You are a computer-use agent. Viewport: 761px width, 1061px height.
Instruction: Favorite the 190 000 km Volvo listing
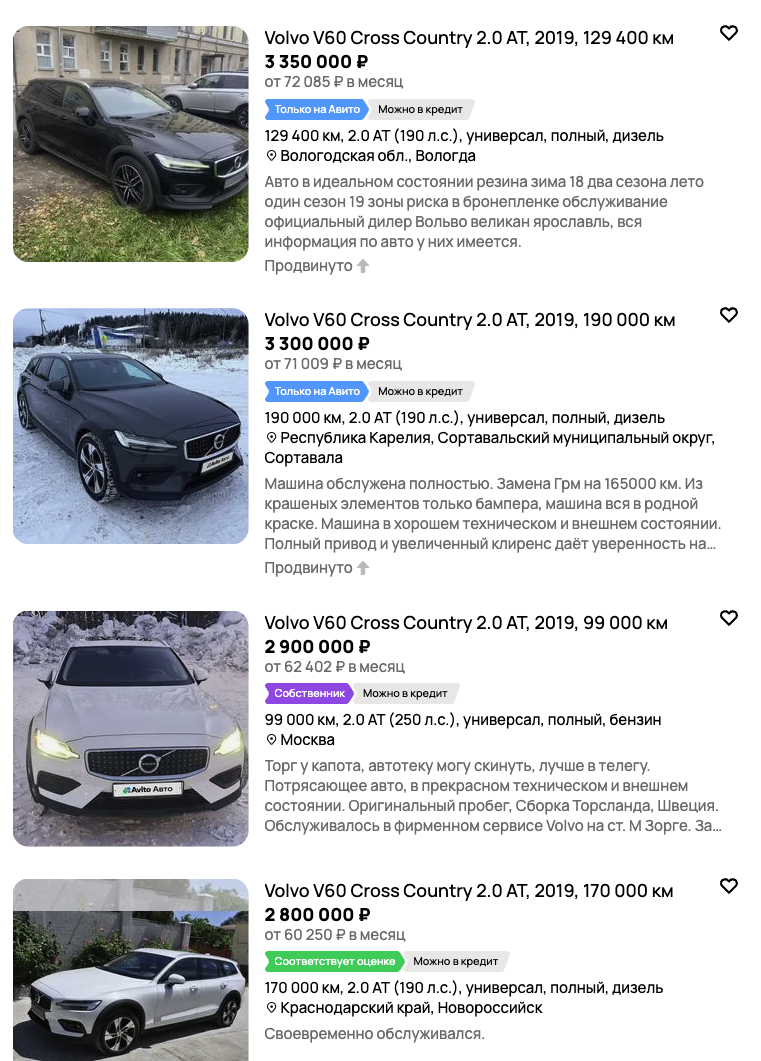[729, 315]
